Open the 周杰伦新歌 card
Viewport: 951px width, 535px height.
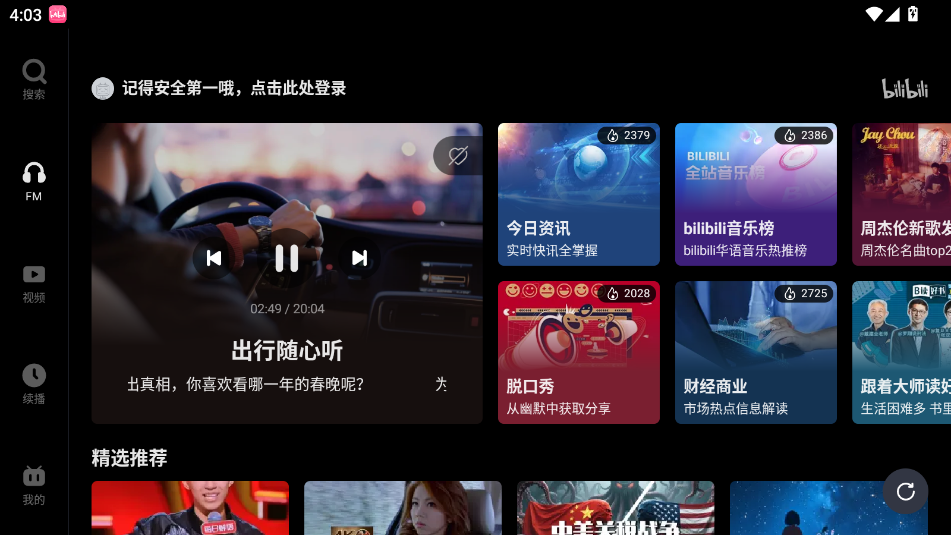pos(902,194)
